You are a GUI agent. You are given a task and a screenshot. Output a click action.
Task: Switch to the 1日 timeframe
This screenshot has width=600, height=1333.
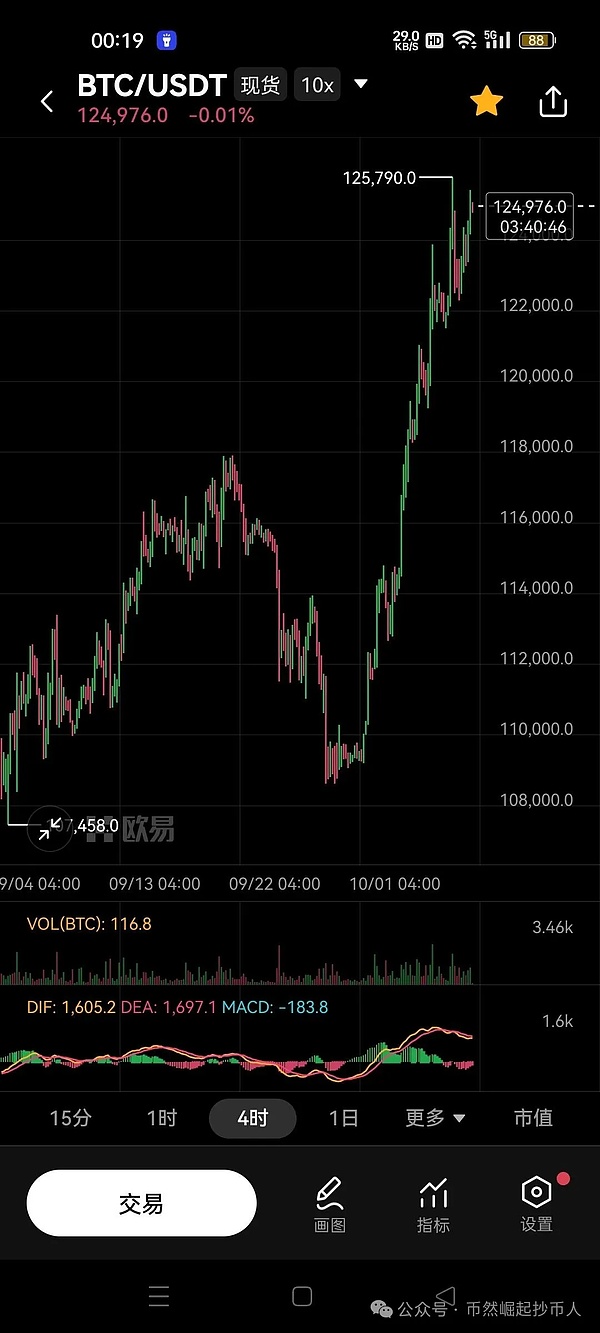343,1118
